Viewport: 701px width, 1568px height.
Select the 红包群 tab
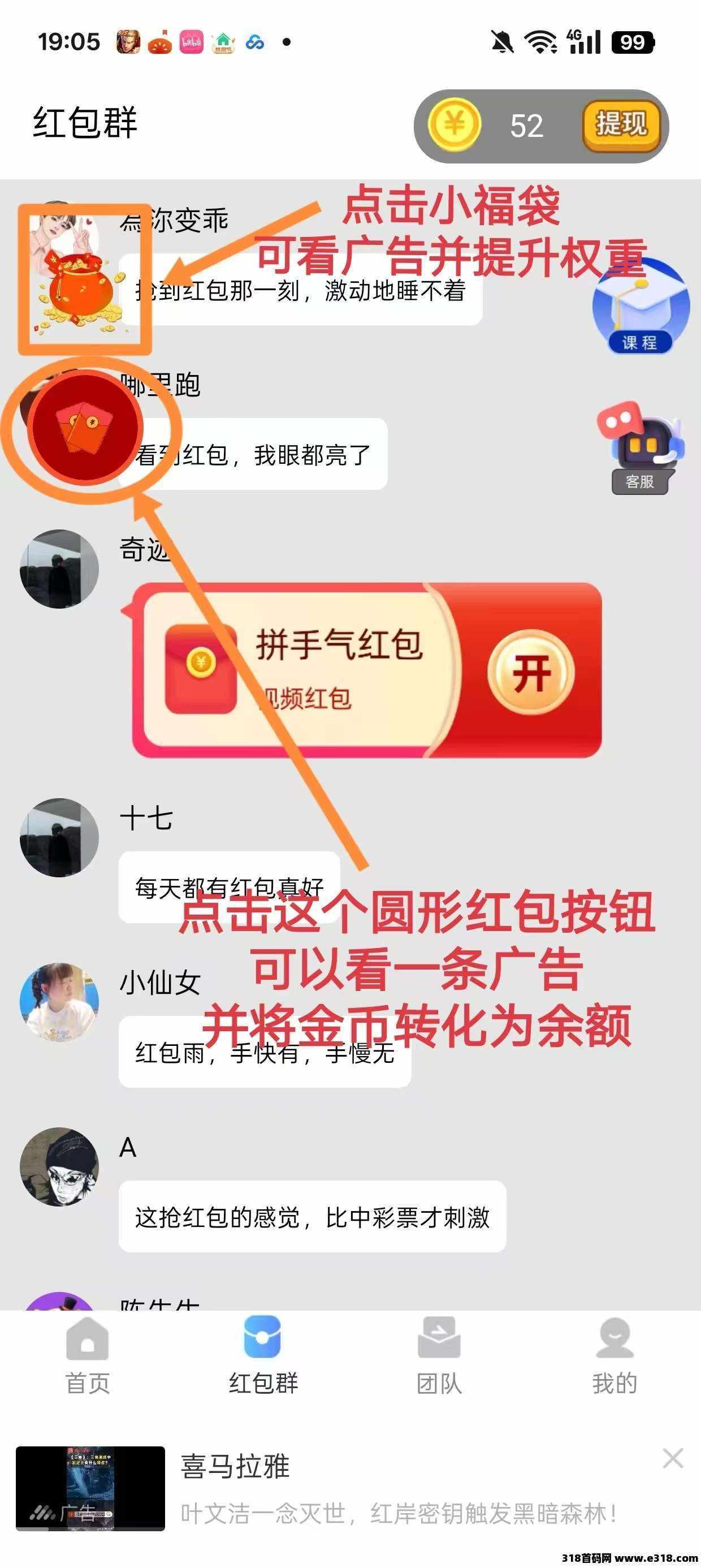click(x=263, y=1355)
